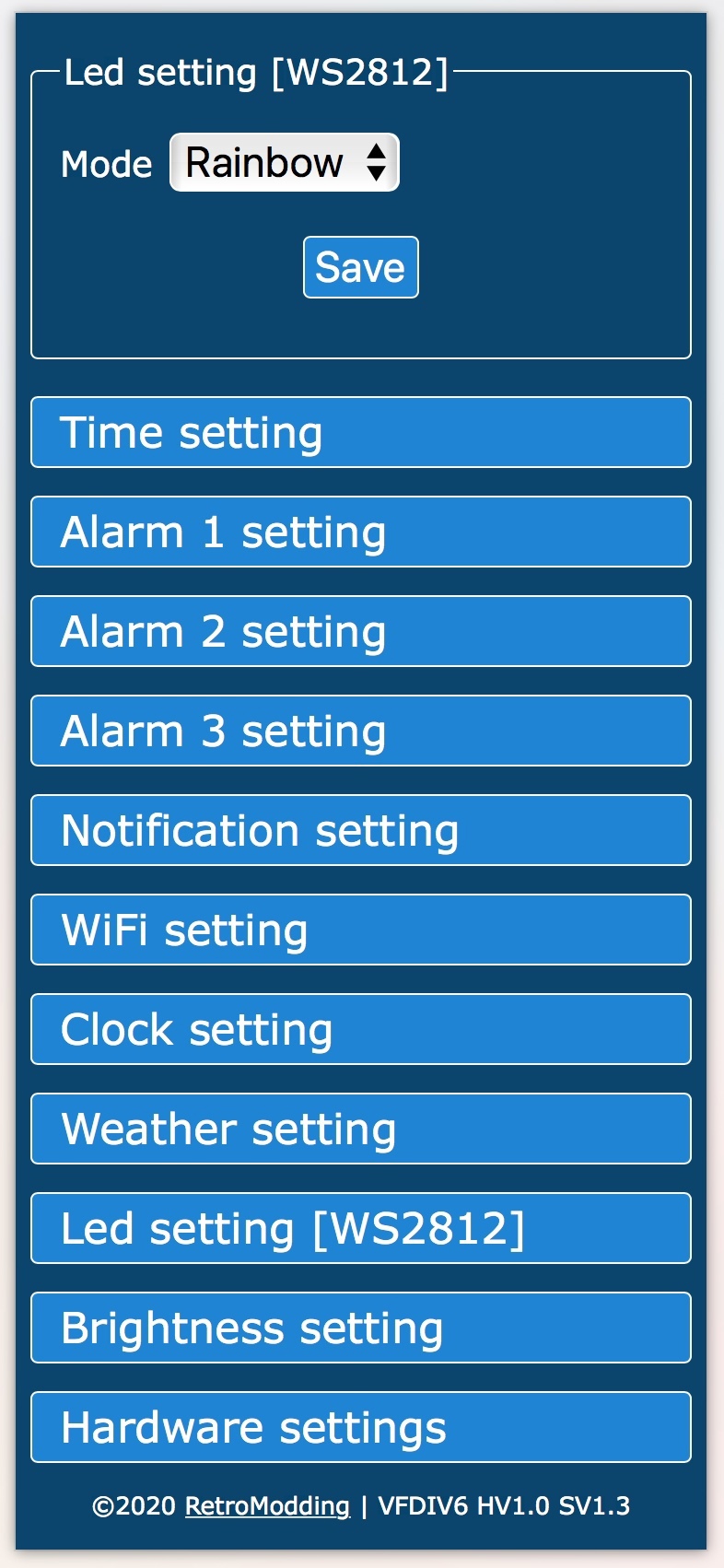Tap the Led setting [WS2812] menu button
Screen dimensions: 724x1568
[360, 1229]
